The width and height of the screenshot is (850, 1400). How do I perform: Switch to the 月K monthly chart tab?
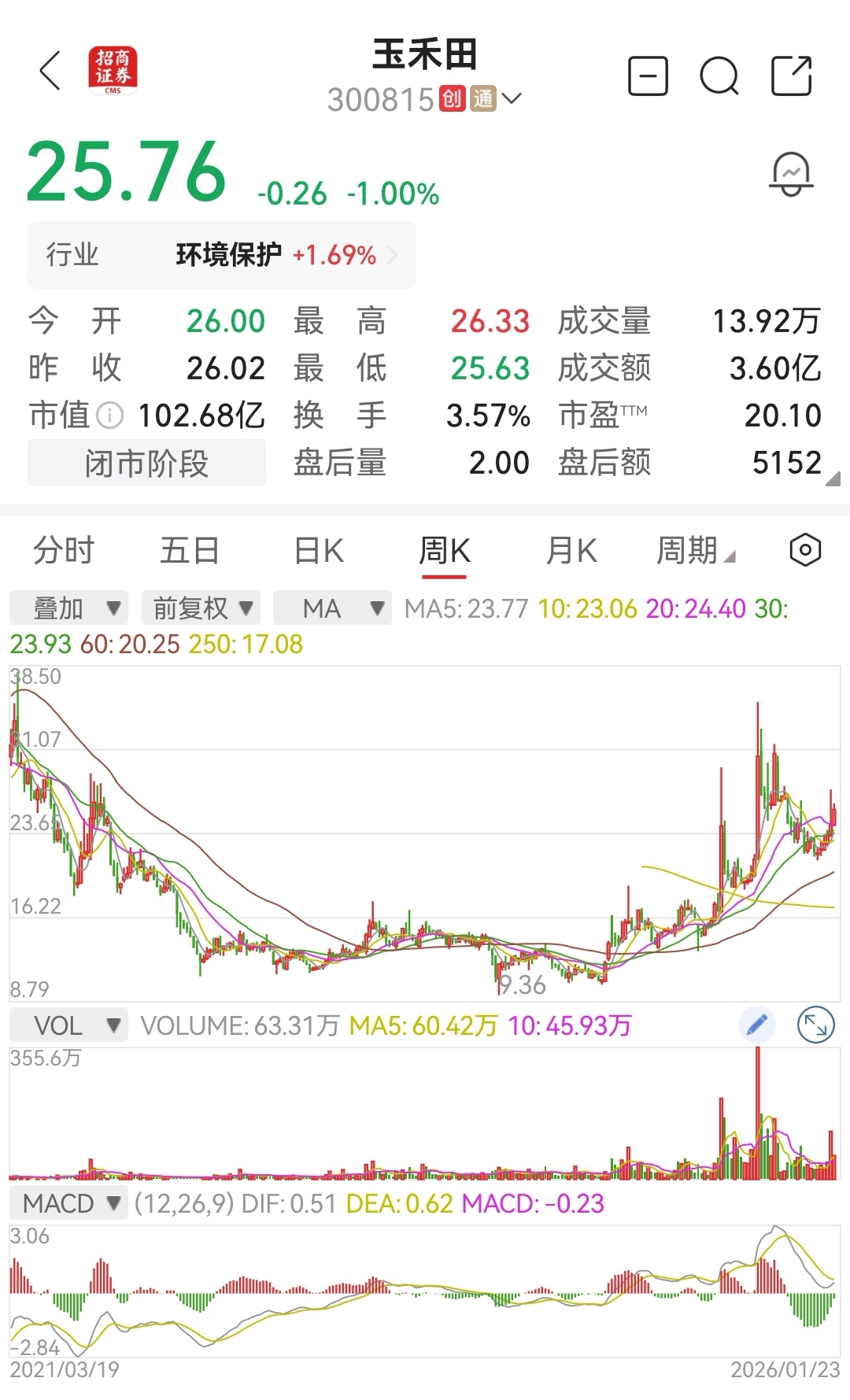coord(572,550)
